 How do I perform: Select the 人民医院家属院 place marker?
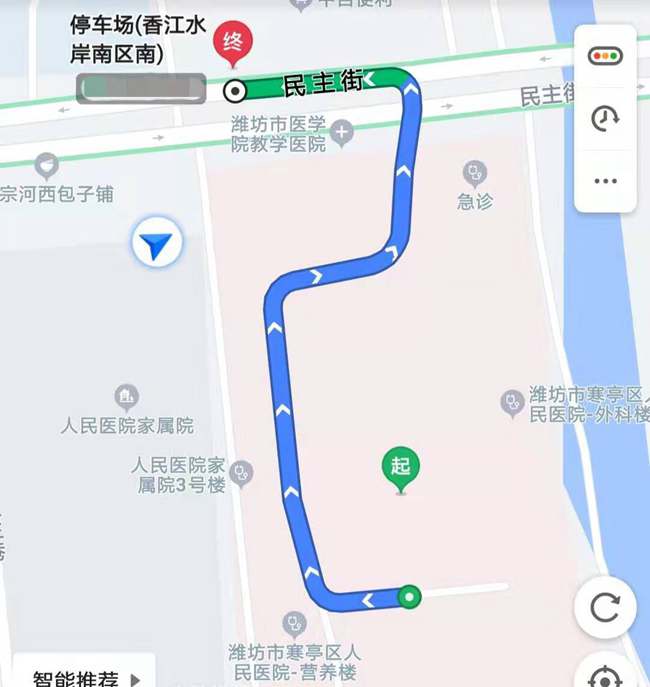pyautogui.click(x=126, y=397)
